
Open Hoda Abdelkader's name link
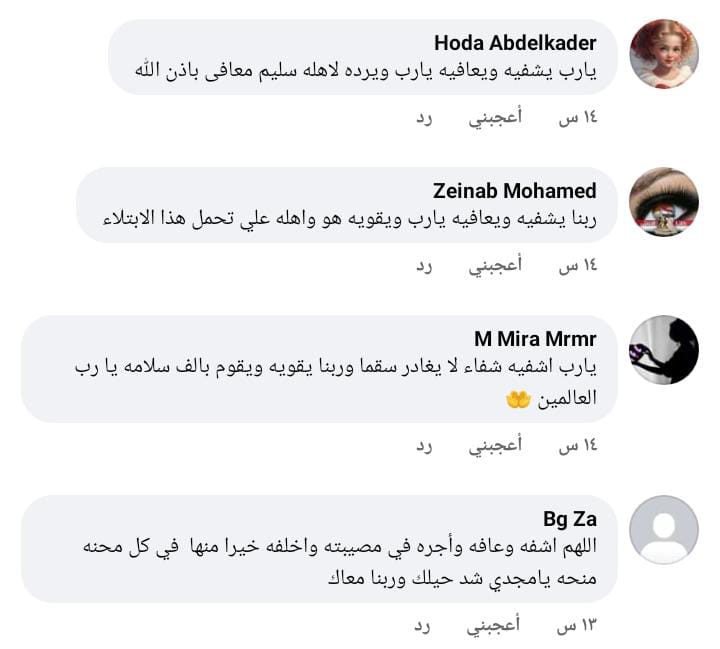pos(515,43)
